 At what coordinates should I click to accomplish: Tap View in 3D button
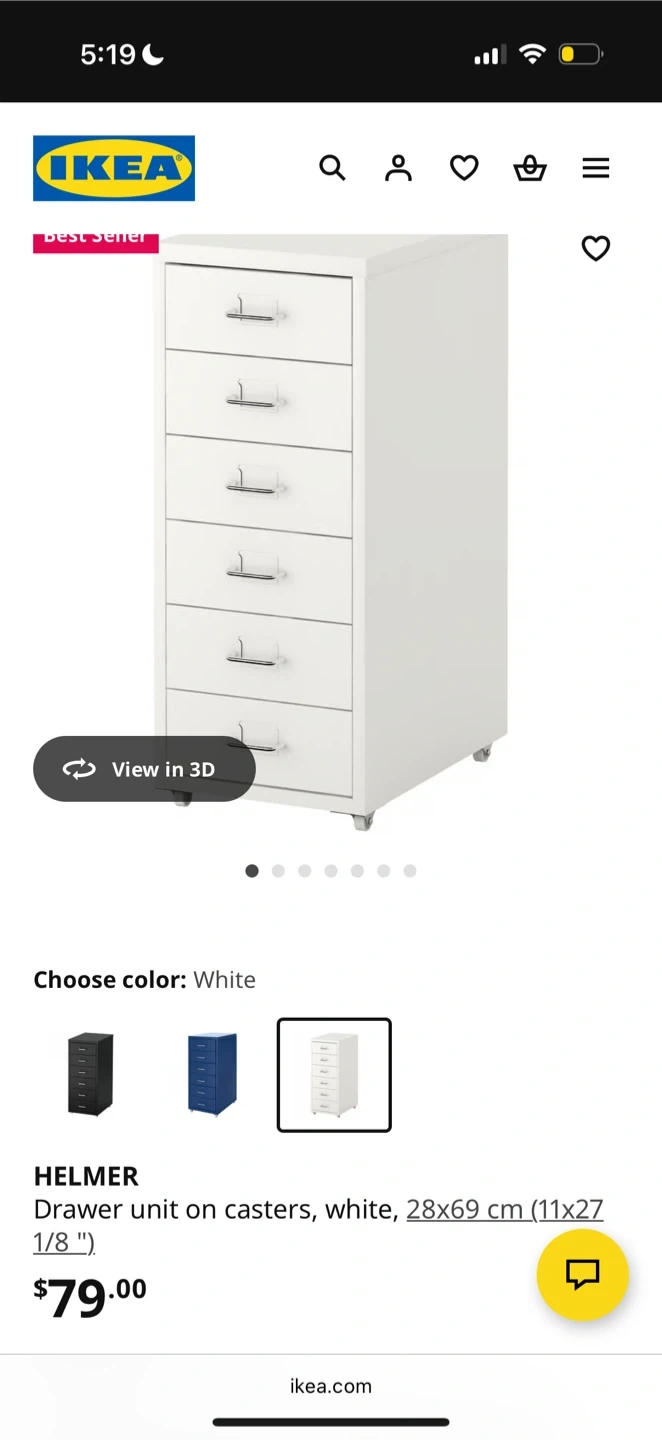pyautogui.click(x=144, y=769)
